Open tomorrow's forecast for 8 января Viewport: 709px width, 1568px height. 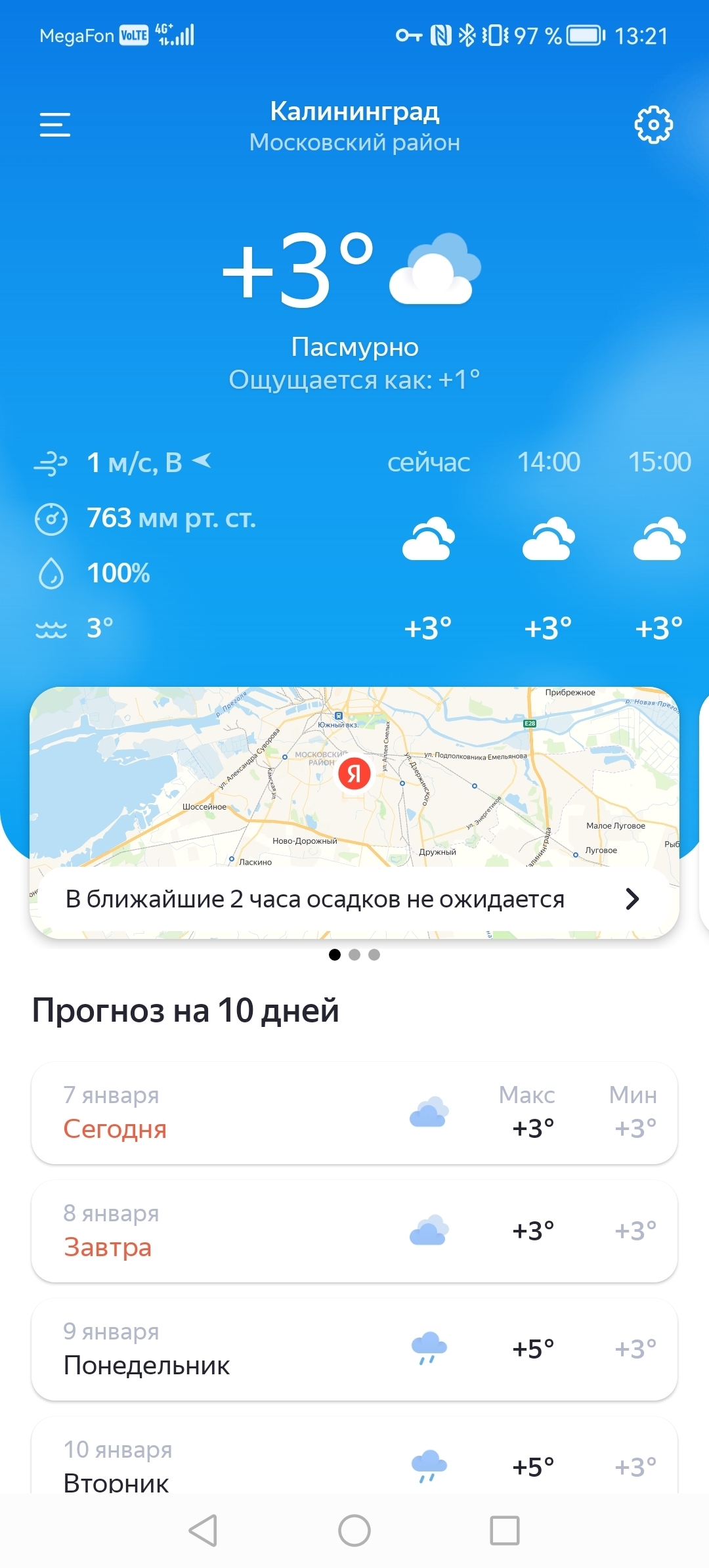click(x=354, y=1231)
